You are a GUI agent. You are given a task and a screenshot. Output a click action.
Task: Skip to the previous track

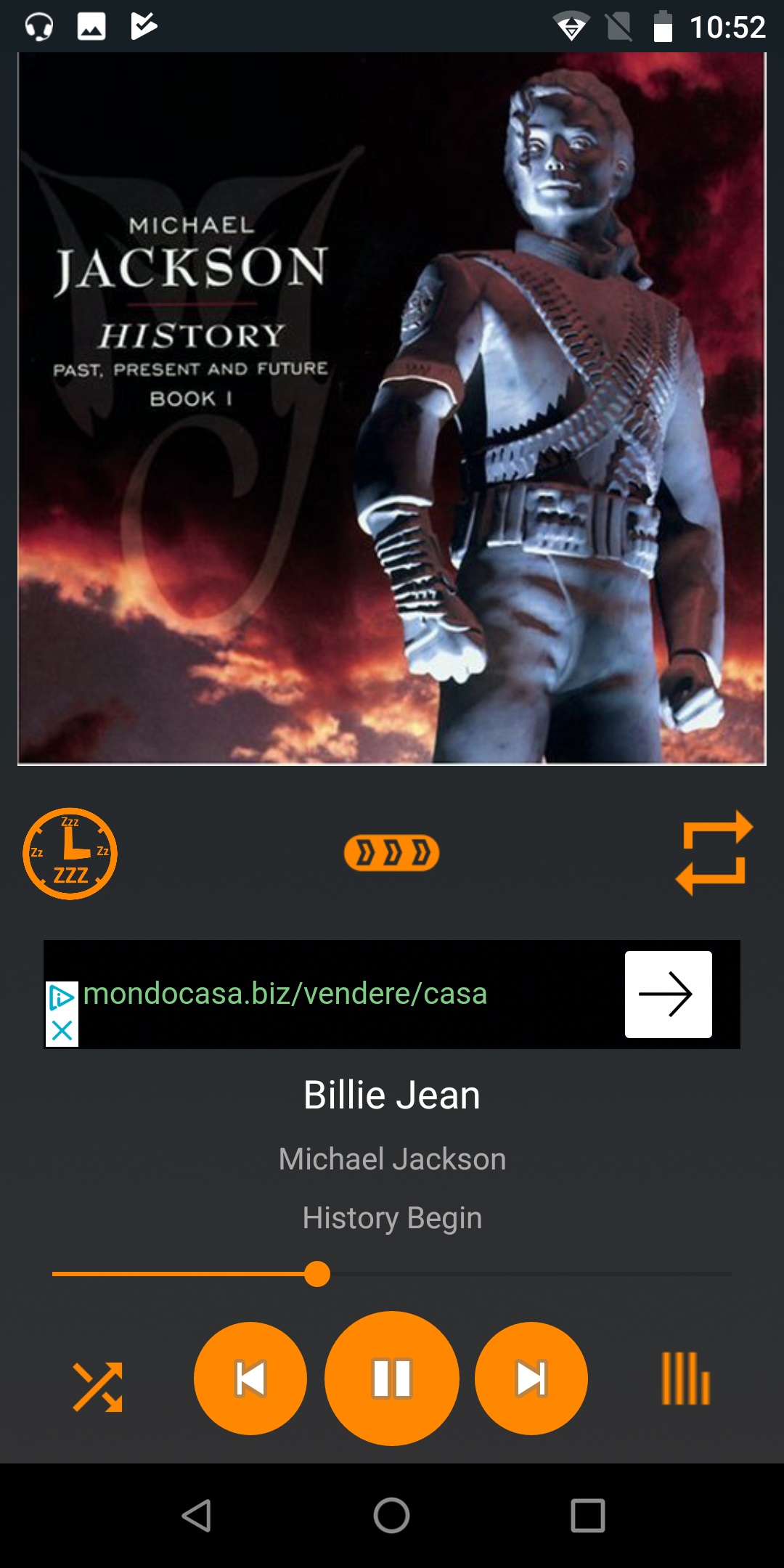pyautogui.click(x=250, y=1379)
